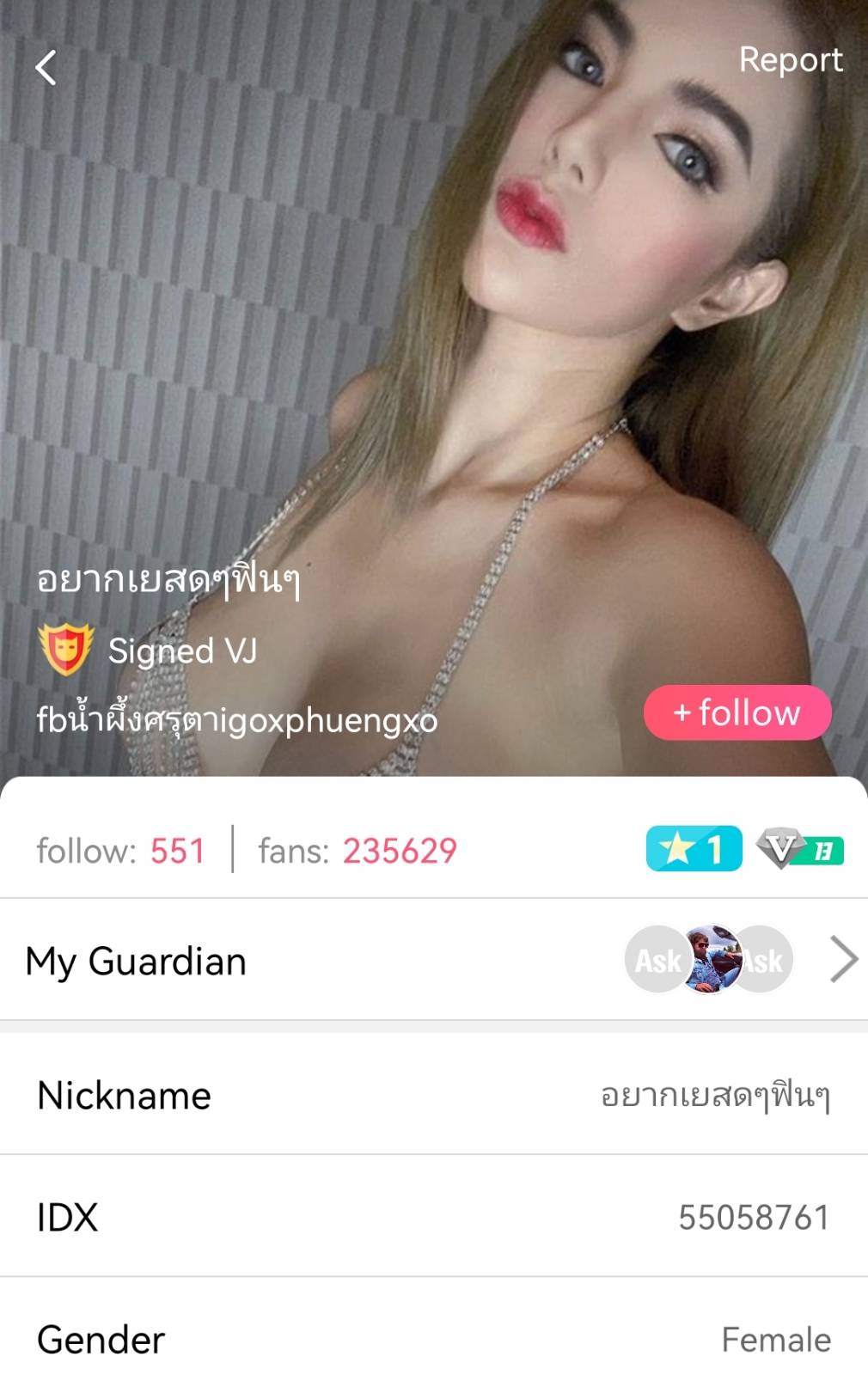Report this profile
This screenshot has width=868, height=1393.
(790, 60)
